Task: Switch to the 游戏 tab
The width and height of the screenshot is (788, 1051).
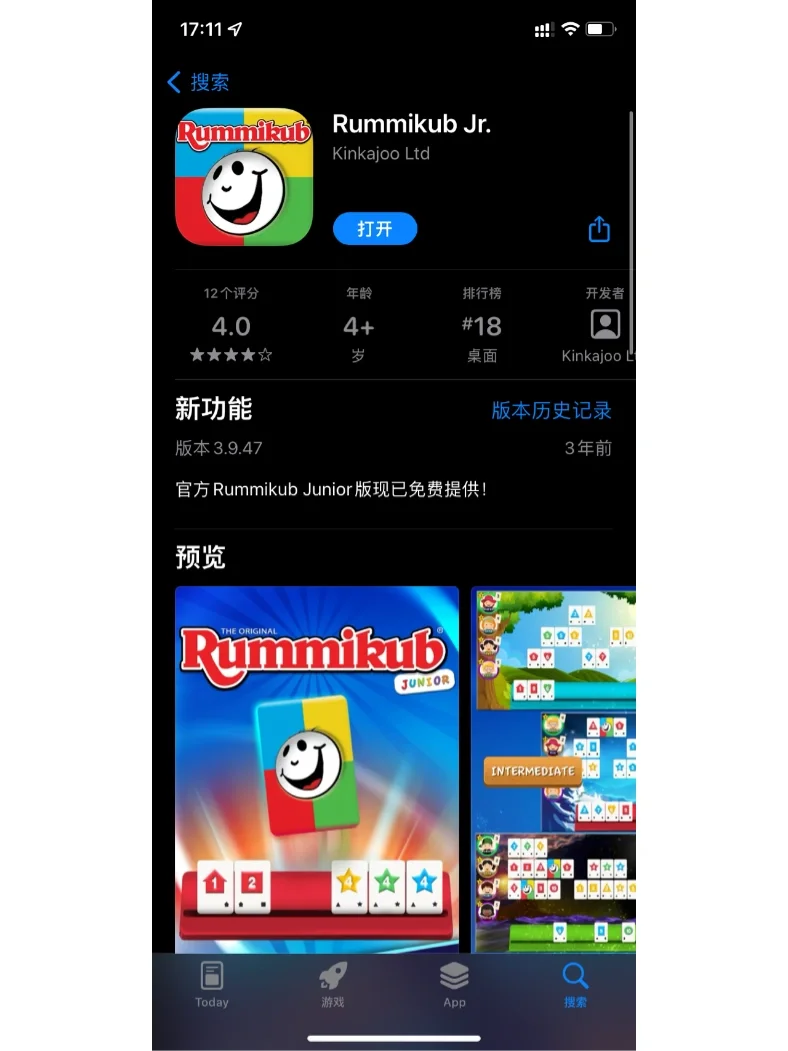Action: (x=332, y=985)
